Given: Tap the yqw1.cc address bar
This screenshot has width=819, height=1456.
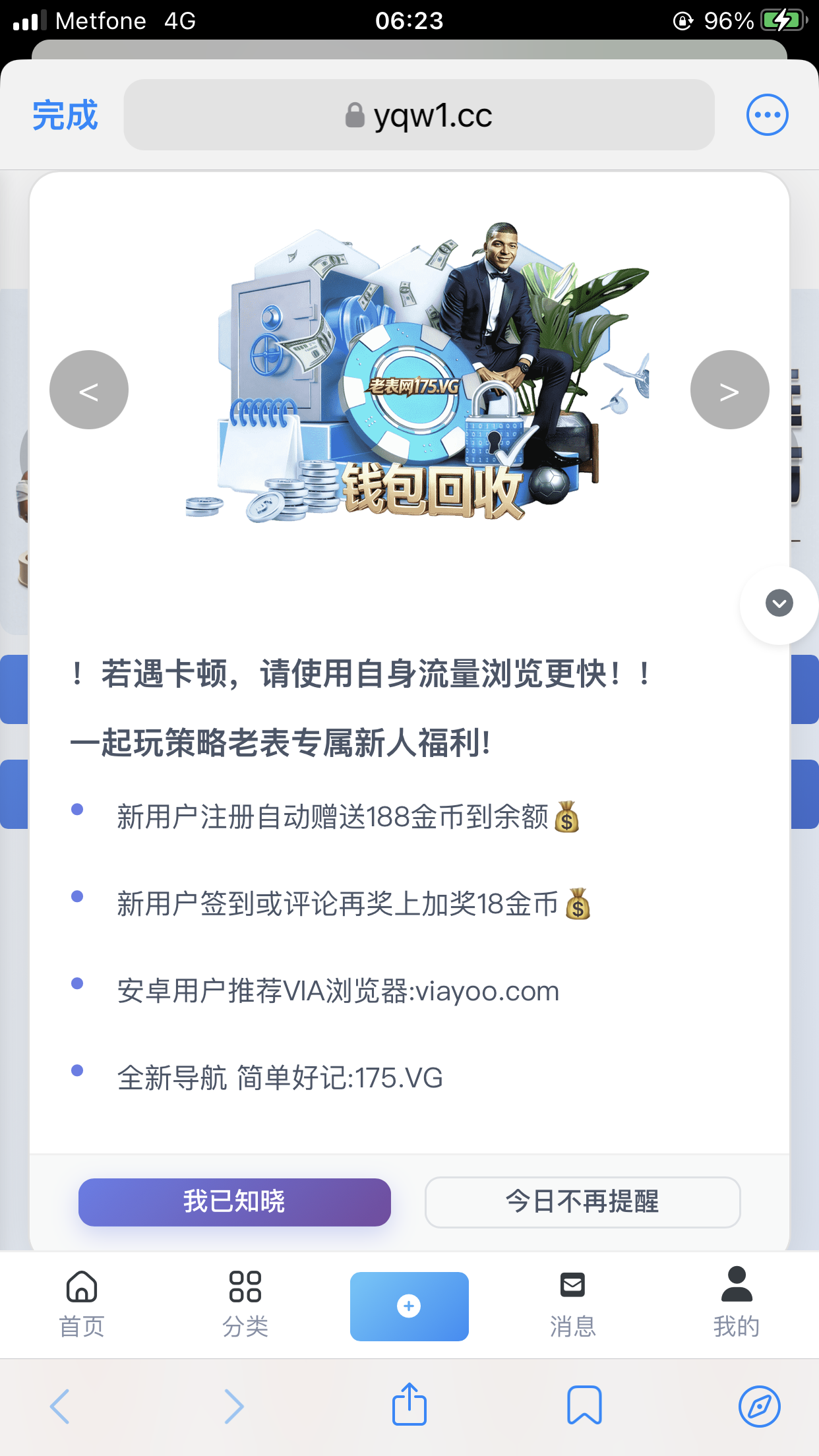Looking at the screenshot, I should [419, 115].
